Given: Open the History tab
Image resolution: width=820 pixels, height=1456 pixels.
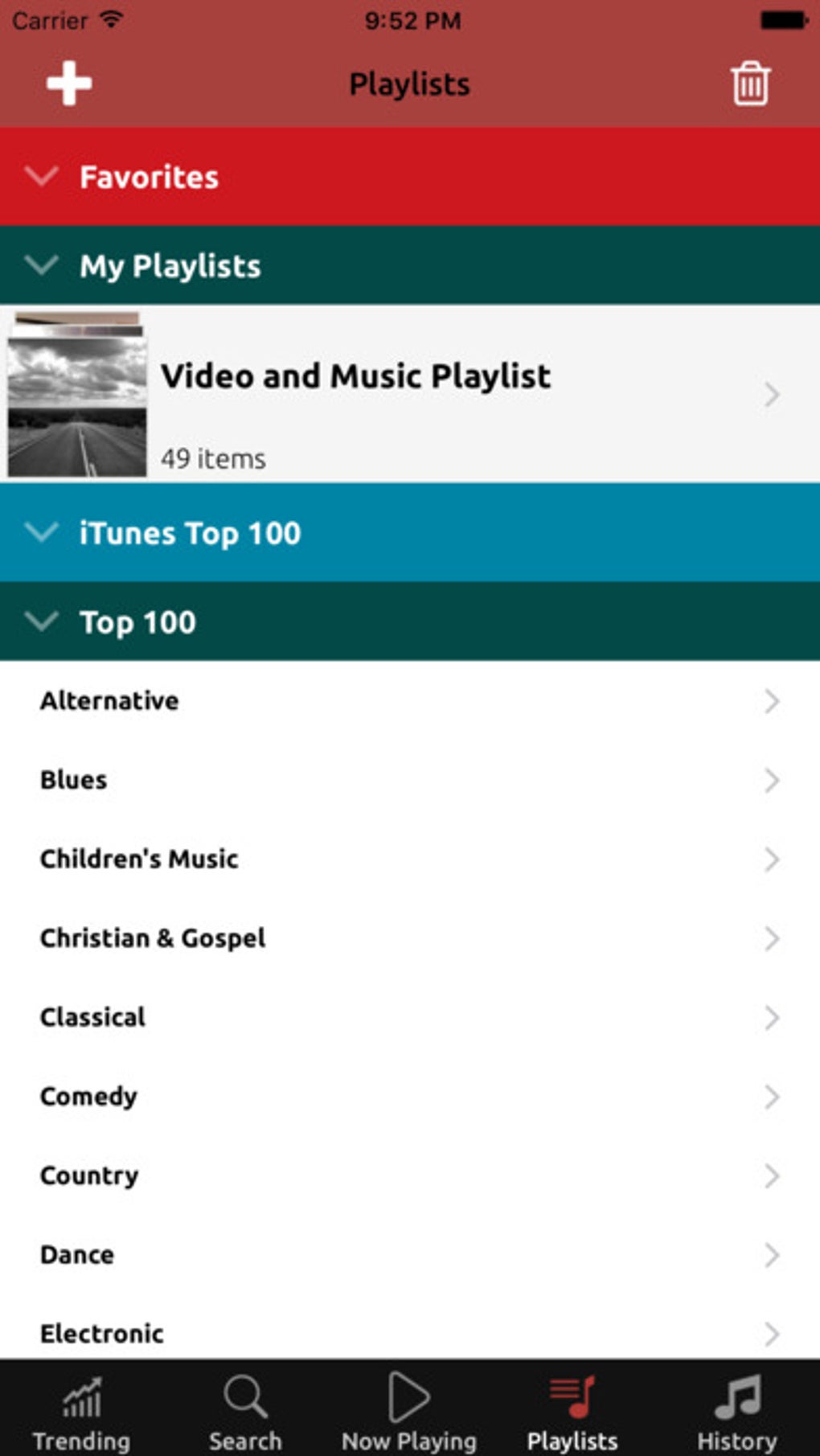Looking at the screenshot, I should 736,1412.
